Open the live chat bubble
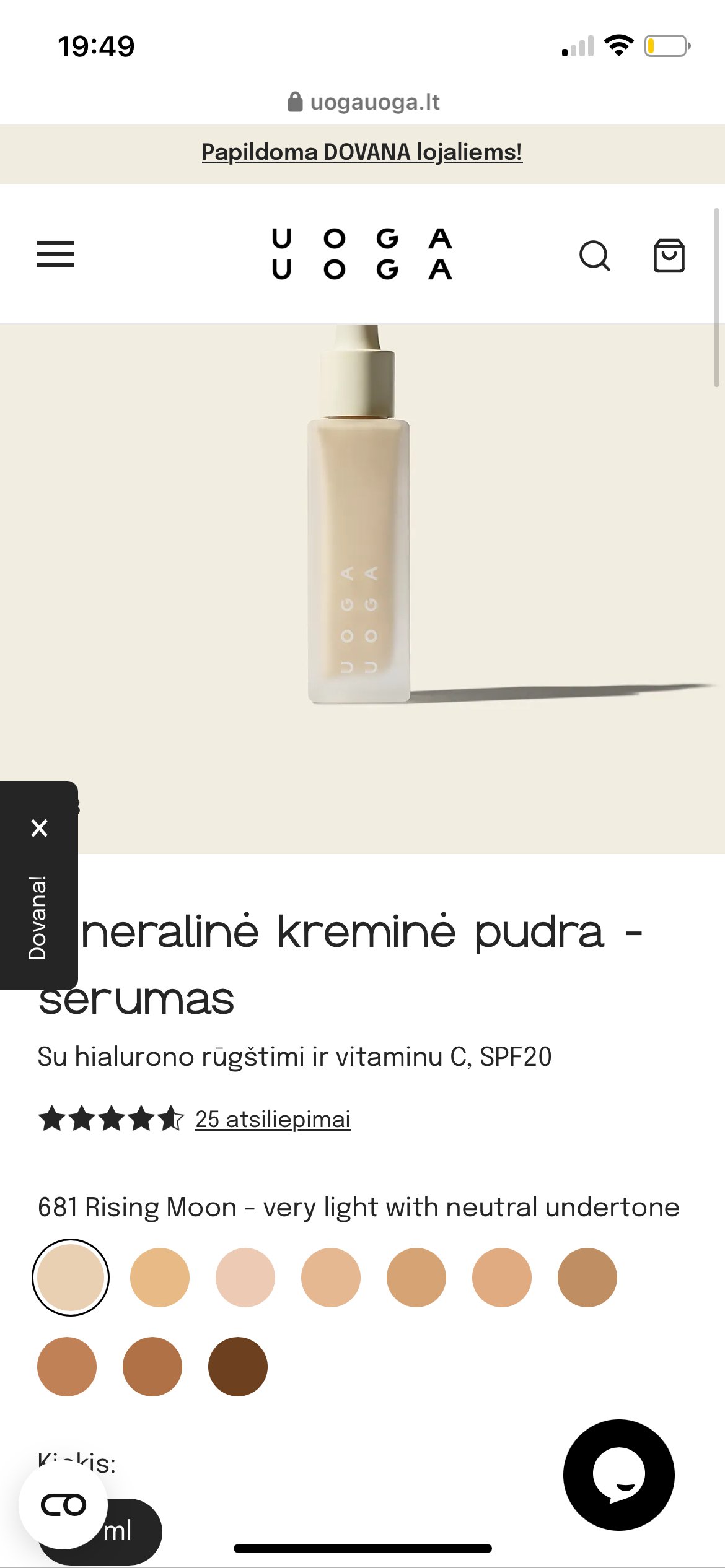The image size is (725, 1568). pos(618,1474)
